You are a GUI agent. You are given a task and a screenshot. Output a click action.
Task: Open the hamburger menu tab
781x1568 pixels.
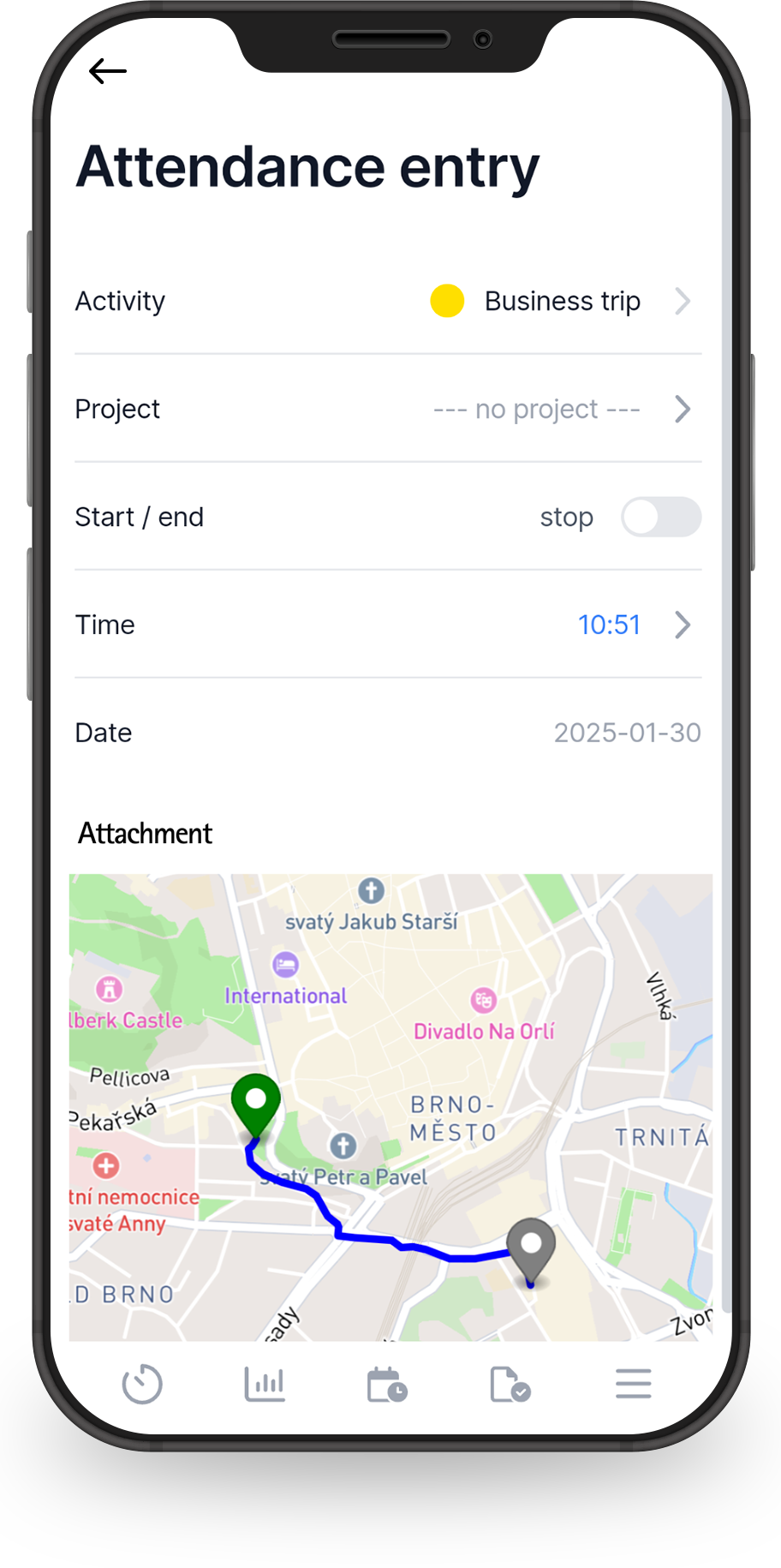634,1384
